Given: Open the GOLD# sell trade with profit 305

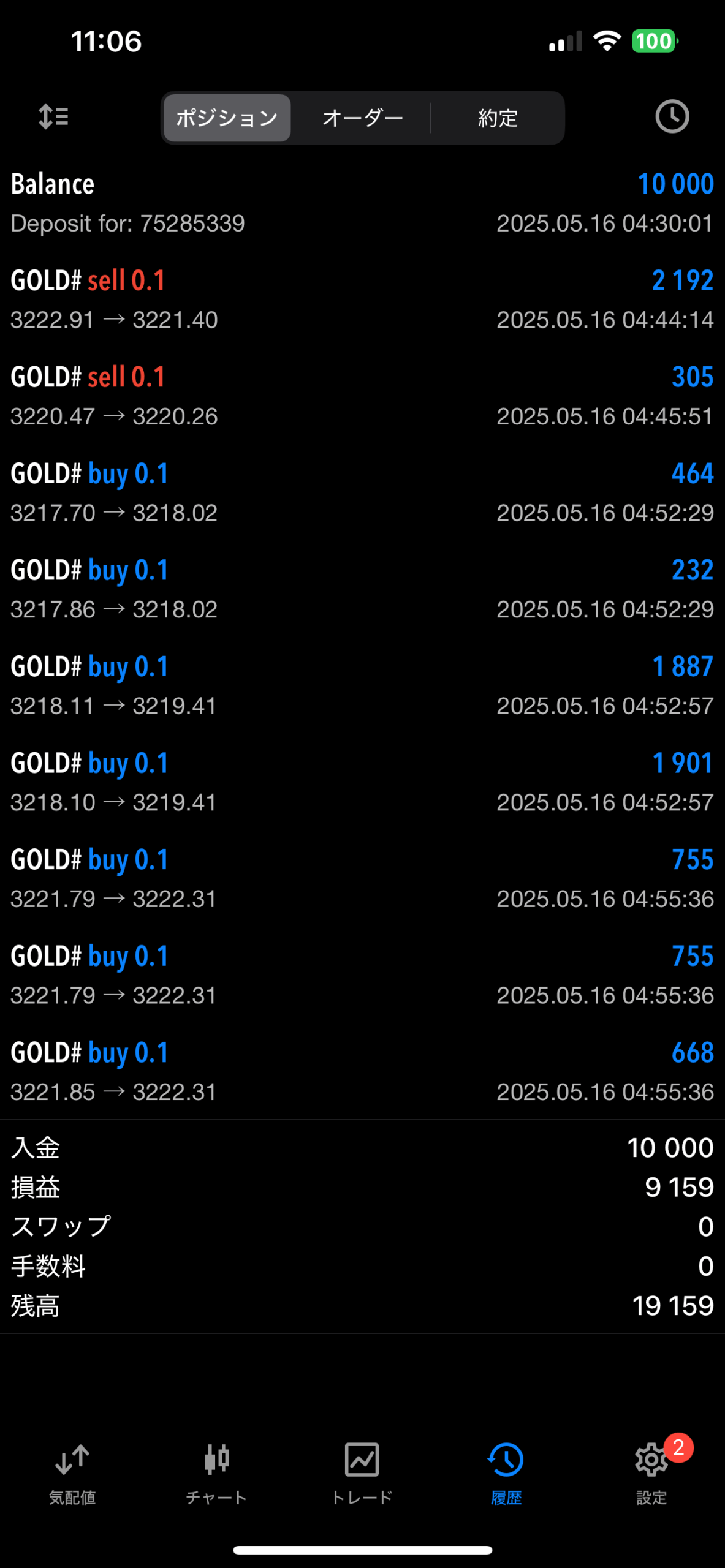Looking at the screenshot, I should pyautogui.click(x=362, y=396).
